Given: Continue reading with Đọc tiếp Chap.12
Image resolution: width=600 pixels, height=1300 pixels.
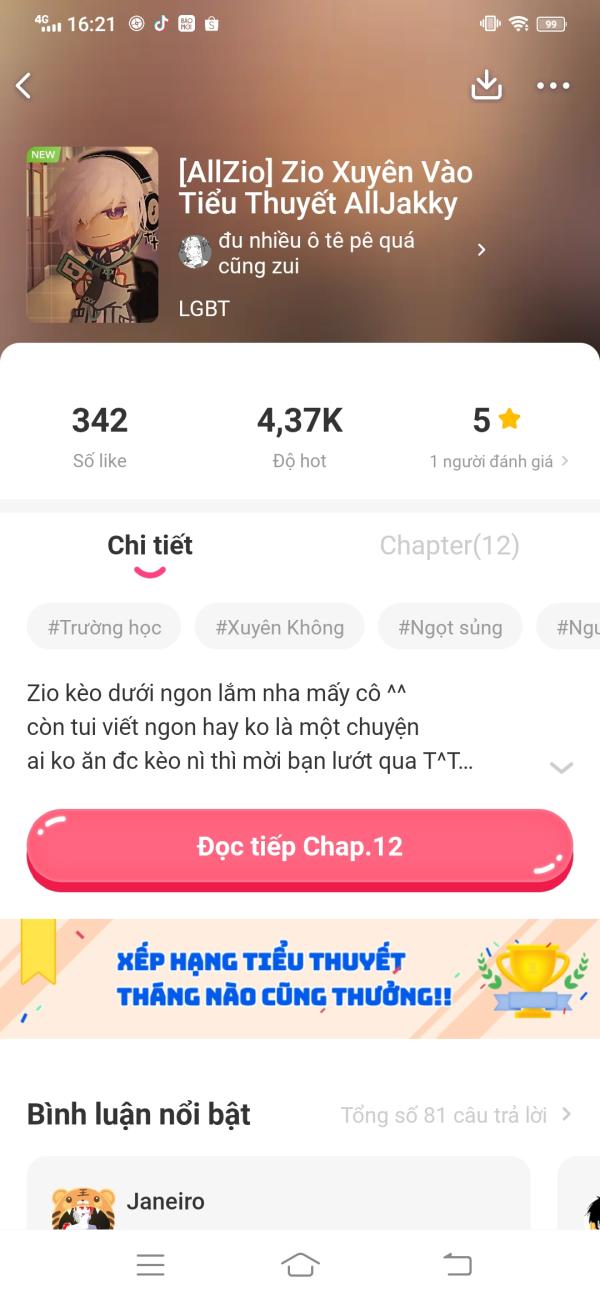Looking at the screenshot, I should tap(300, 847).
